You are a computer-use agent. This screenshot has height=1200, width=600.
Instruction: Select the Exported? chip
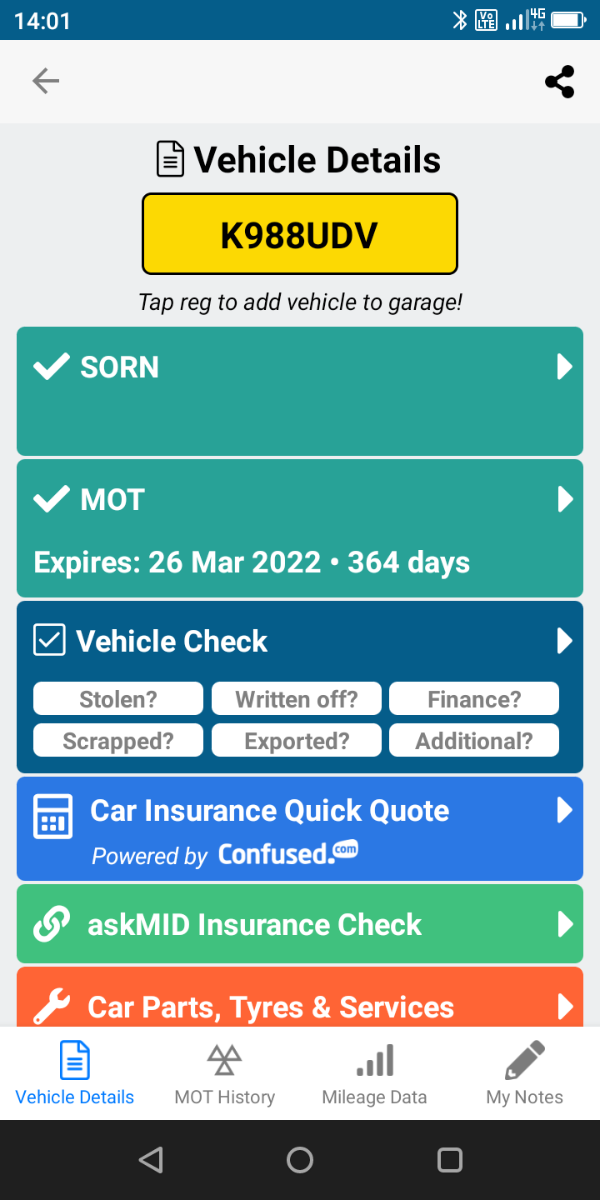point(296,741)
